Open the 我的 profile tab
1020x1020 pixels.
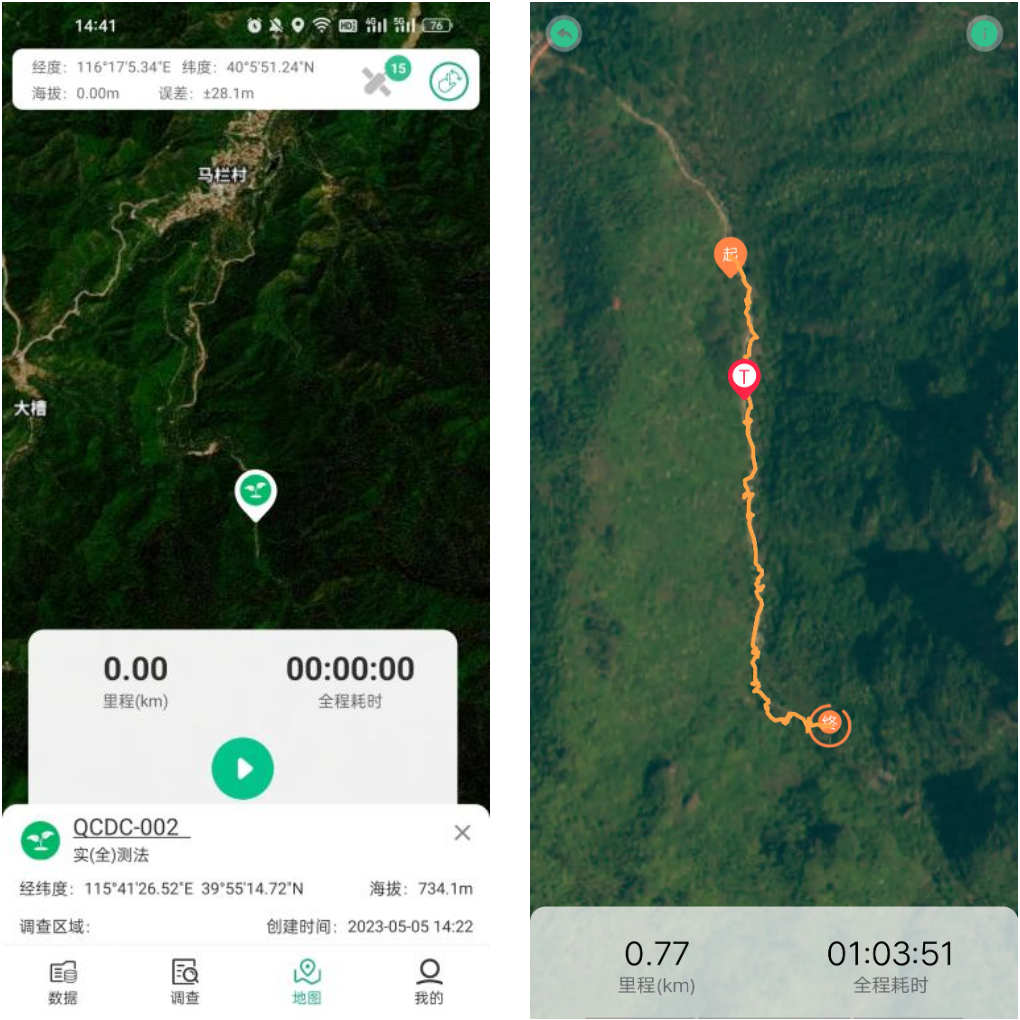[429, 982]
